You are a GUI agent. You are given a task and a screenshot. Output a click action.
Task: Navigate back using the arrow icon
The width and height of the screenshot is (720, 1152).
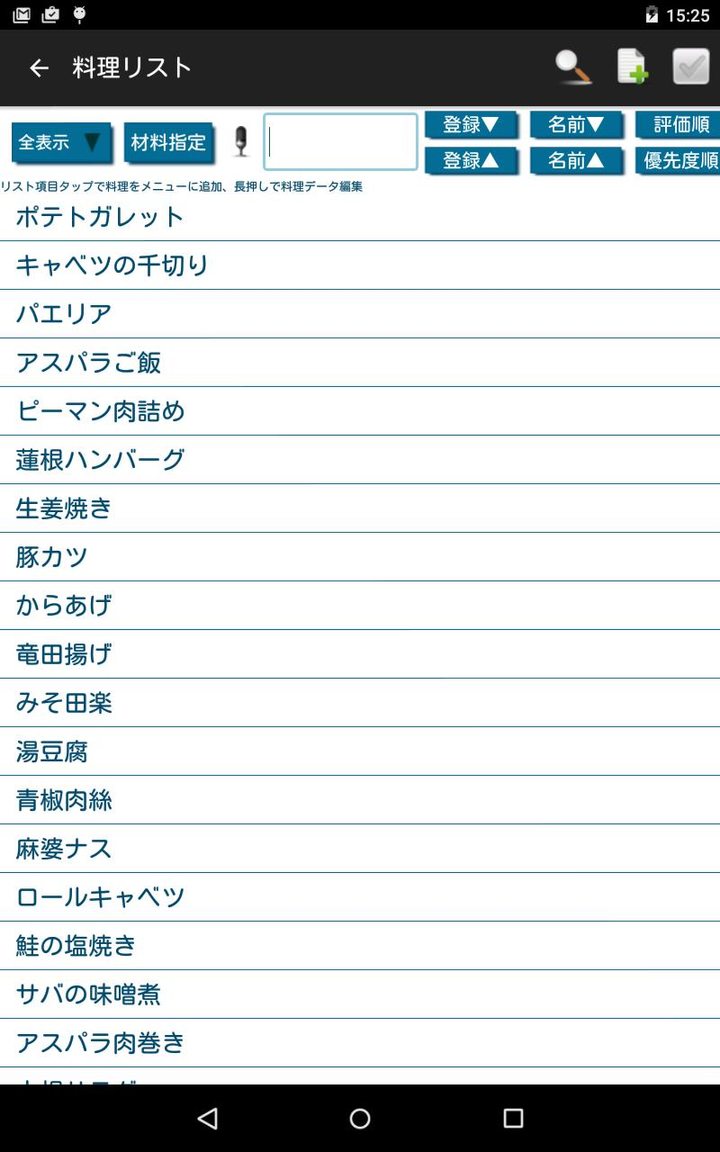(38, 68)
